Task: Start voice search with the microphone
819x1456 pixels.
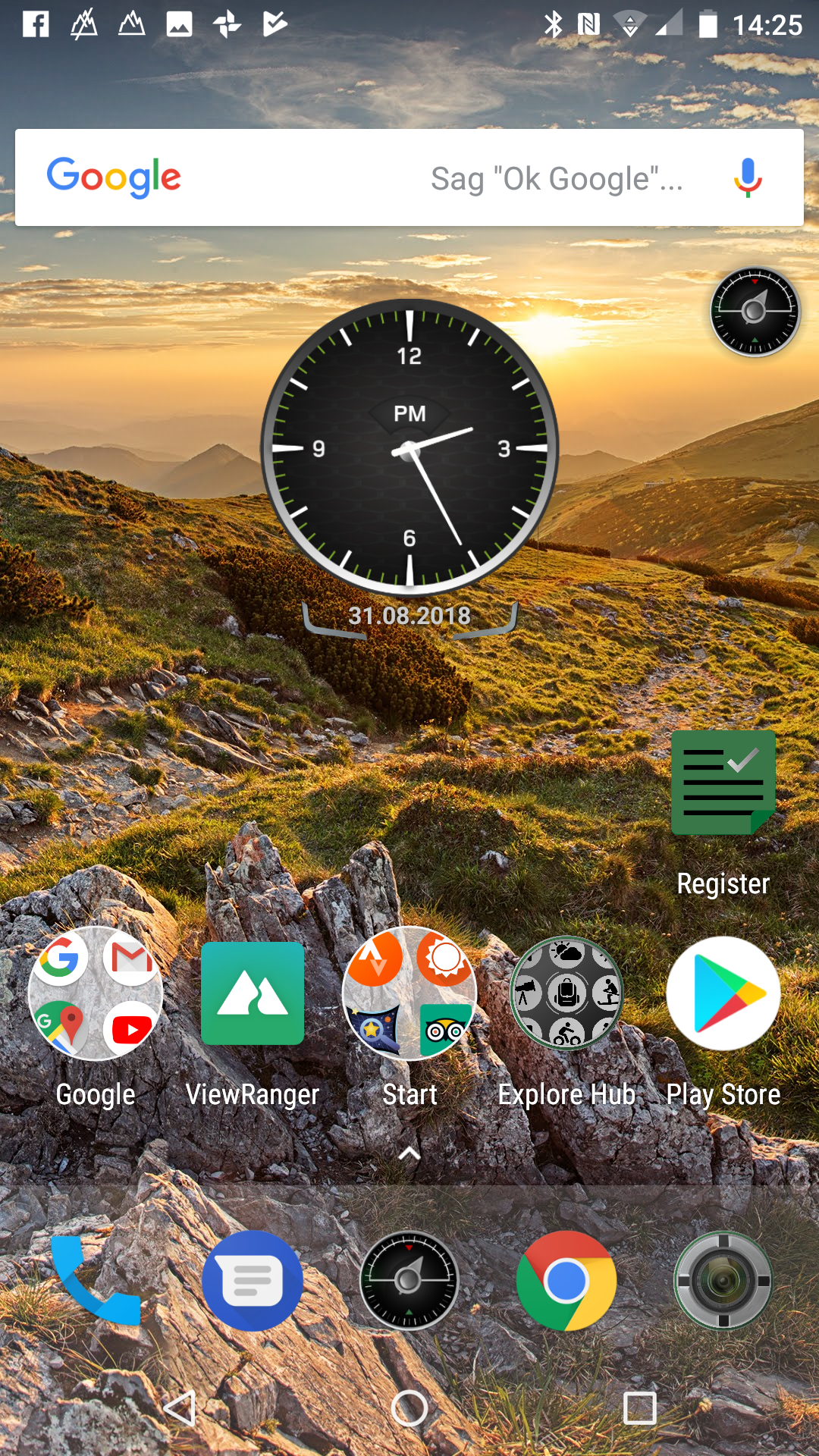Action: click(747, 177)
